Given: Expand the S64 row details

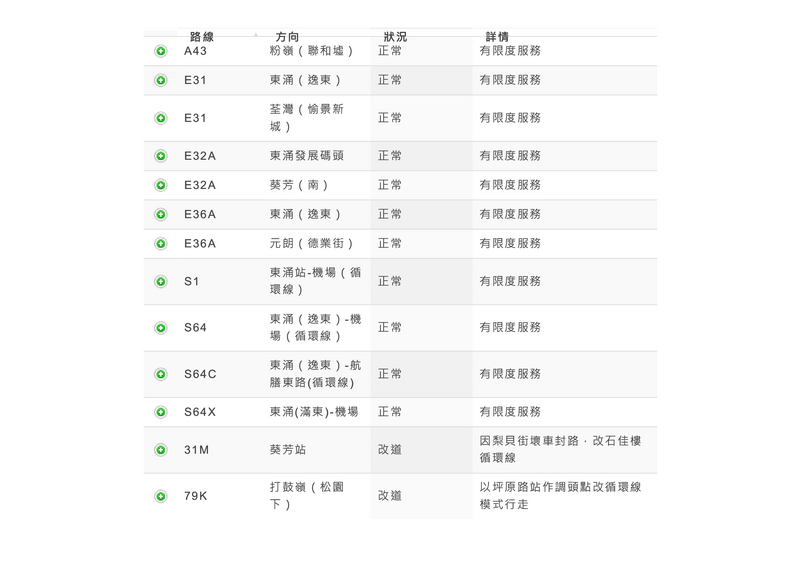Looking at the screenshot, I should click(161, 328).
